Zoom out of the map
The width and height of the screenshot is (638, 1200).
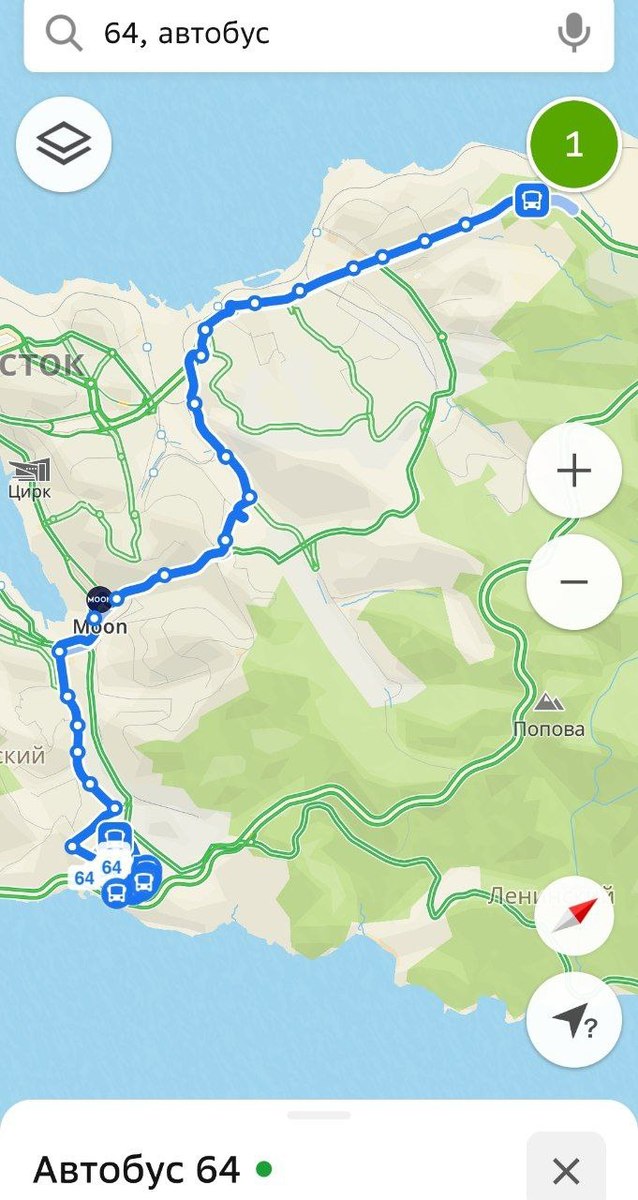(x=574, y=582)
